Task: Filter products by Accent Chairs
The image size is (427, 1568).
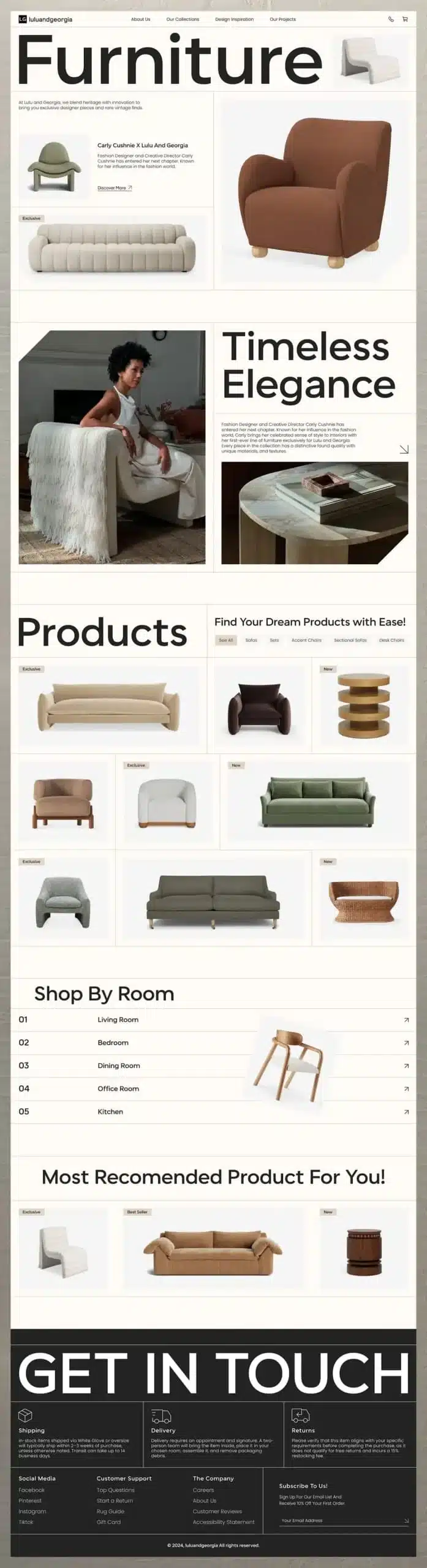Action: tap(306, 640)
